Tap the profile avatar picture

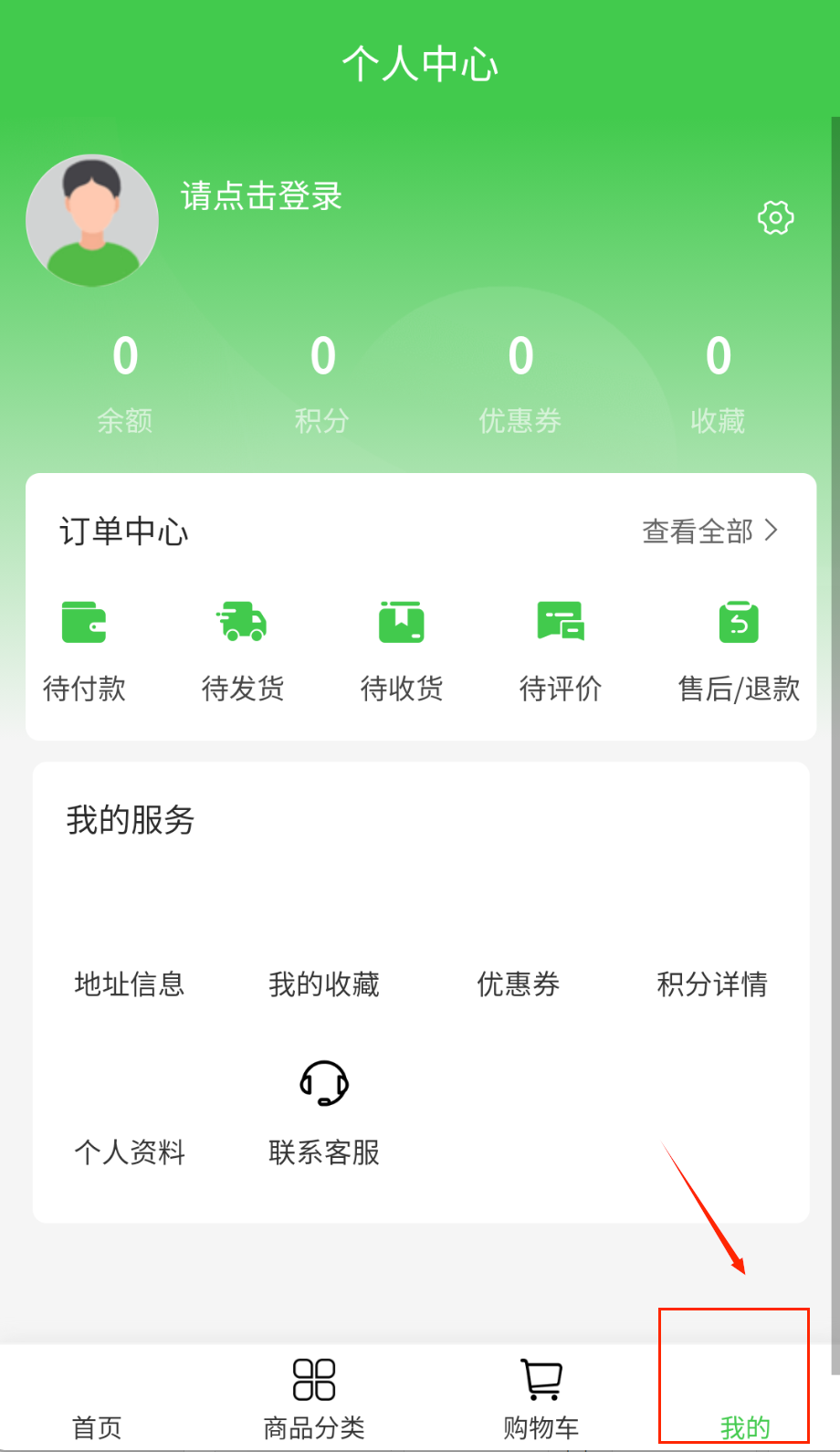click(x=92, y=220)
